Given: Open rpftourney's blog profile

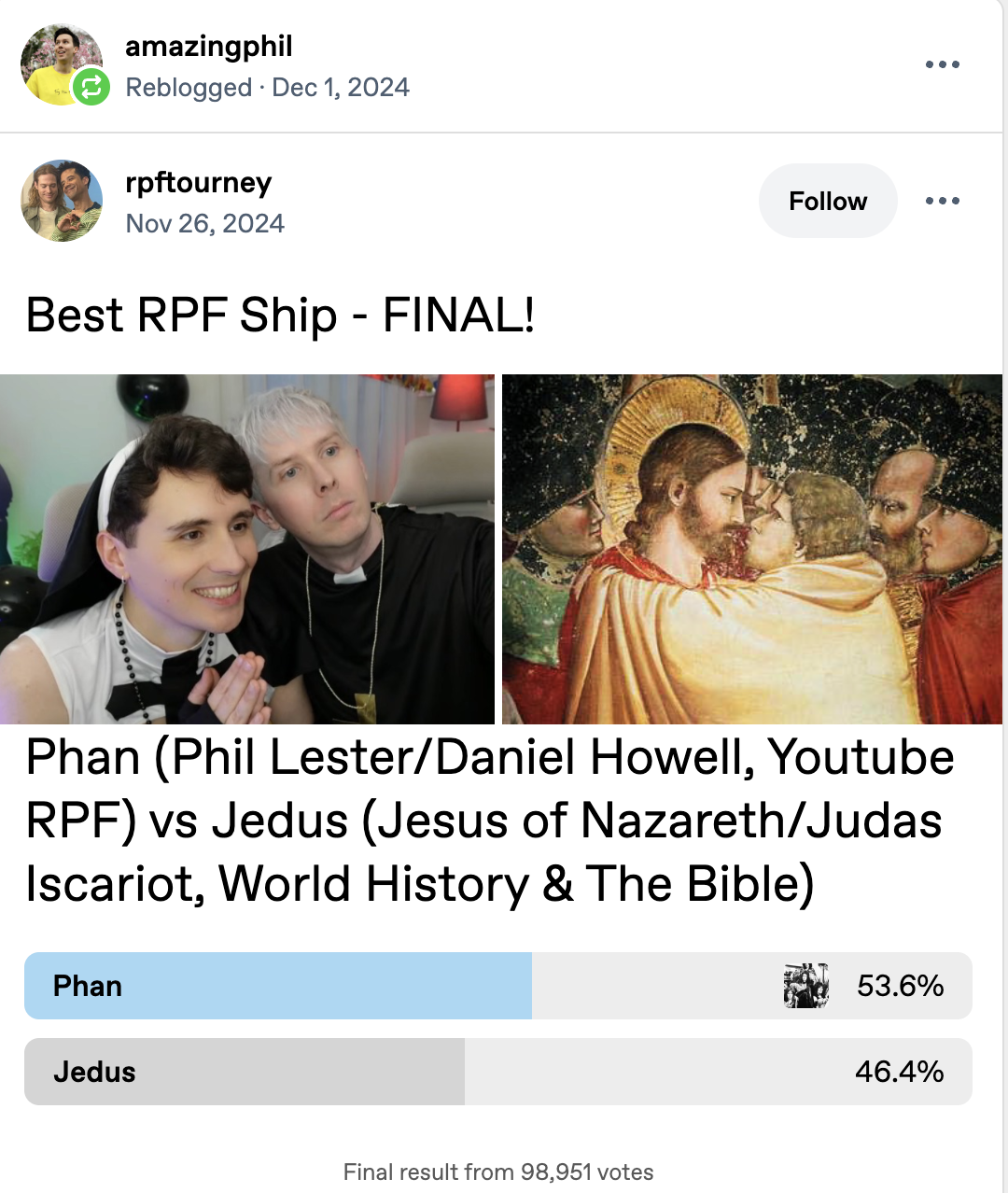Looking at the screenshot, I should click(x=198, y=182).
